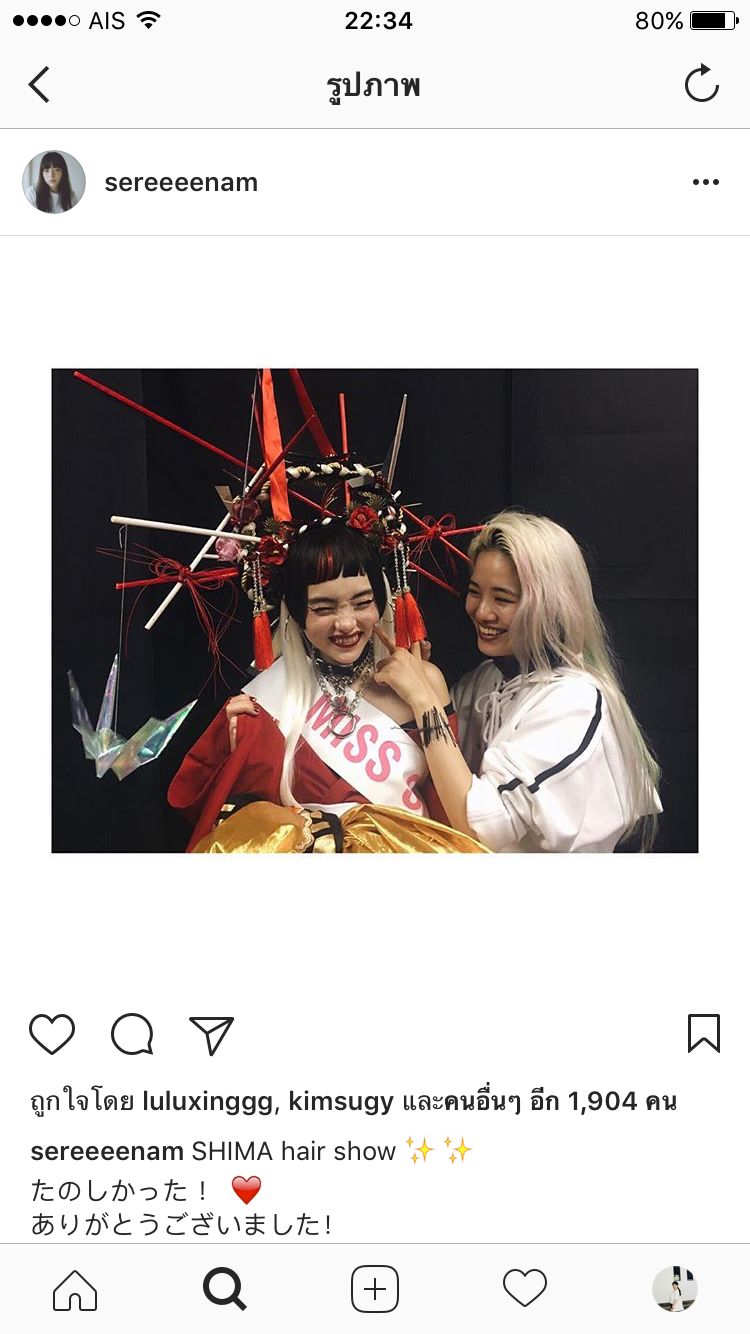Open luluxinggg's profile from the likes line

[207, 1102]
